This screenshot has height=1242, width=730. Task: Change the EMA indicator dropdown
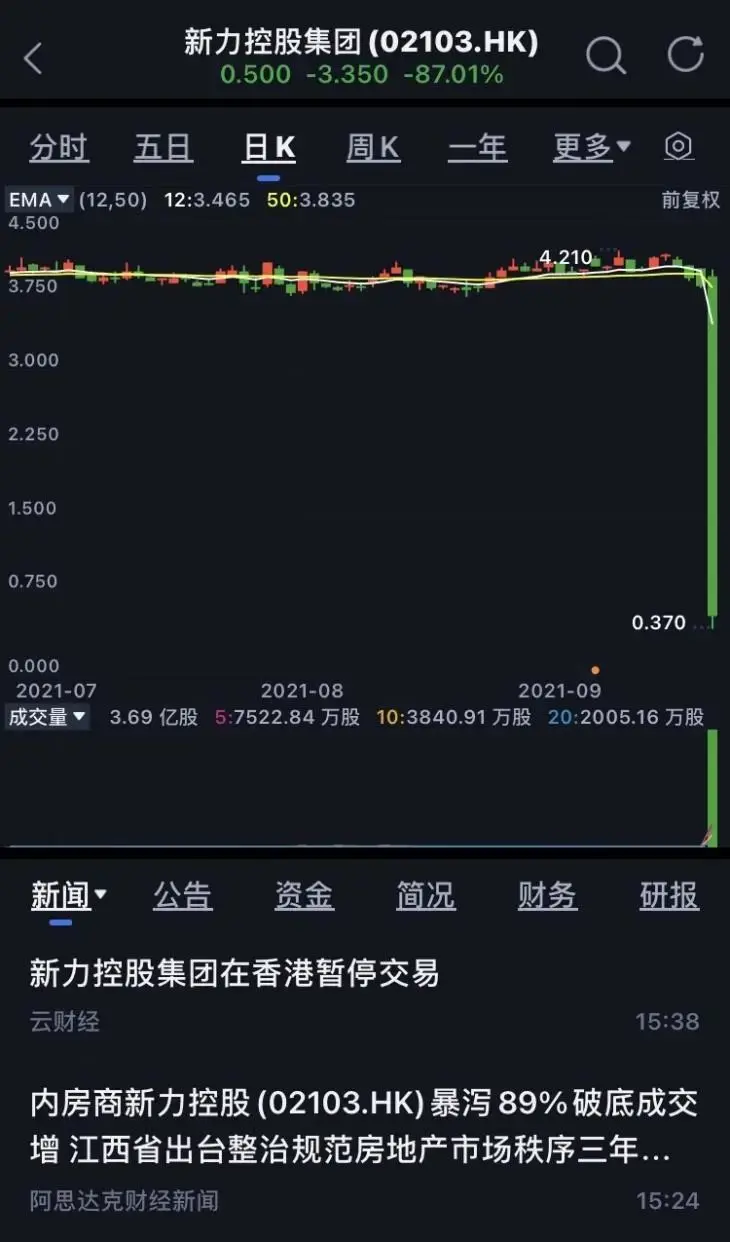click(x=40, y=200)
